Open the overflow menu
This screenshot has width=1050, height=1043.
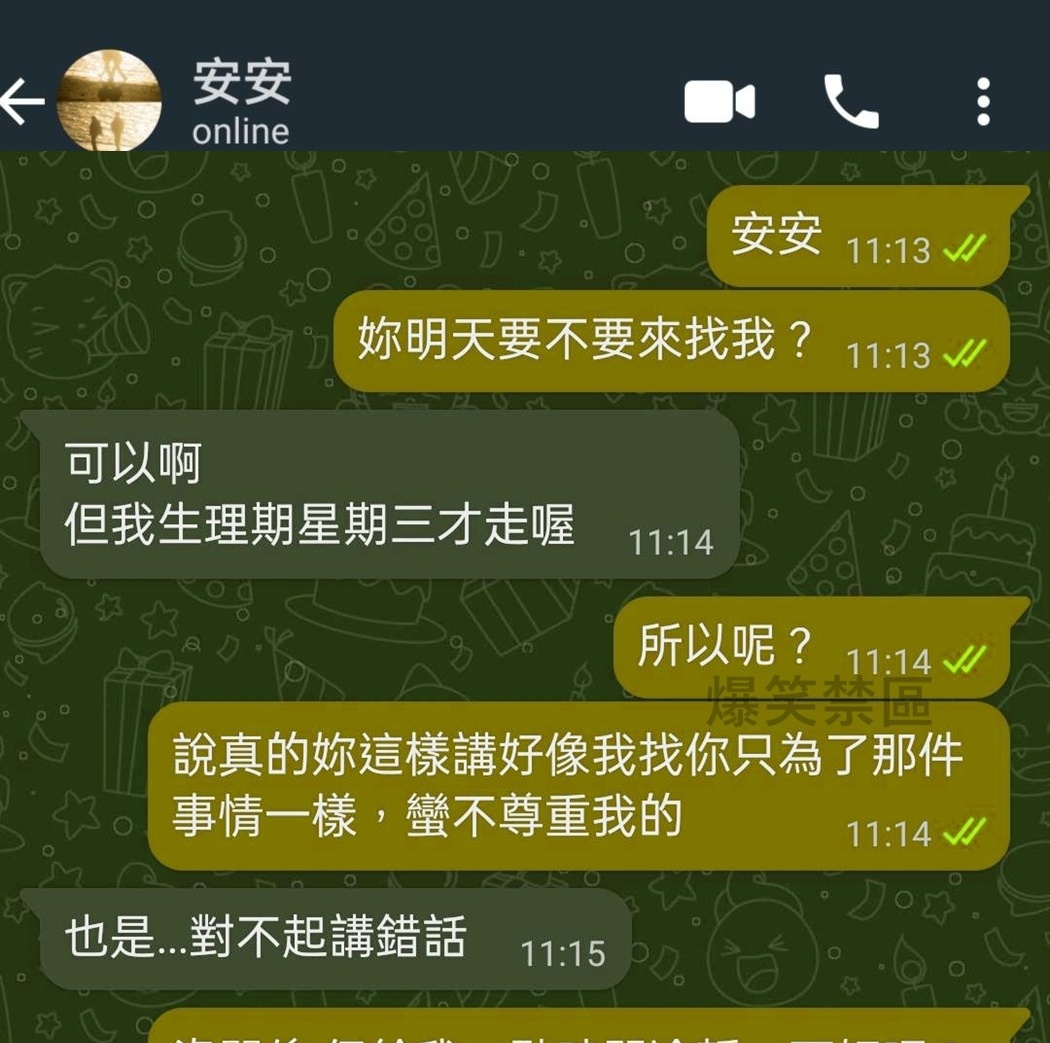point(983,102)
